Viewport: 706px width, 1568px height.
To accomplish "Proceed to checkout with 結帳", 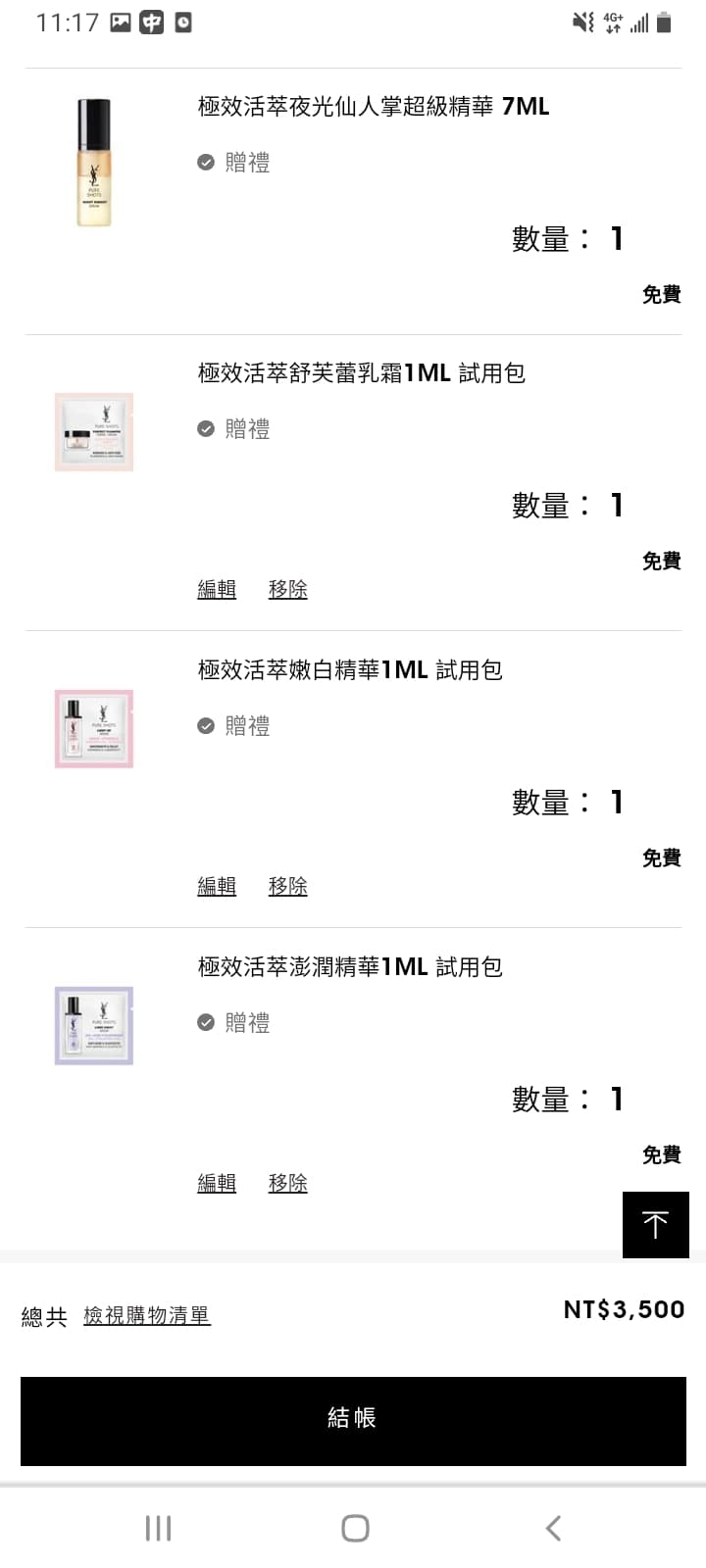I will point(353,1420).
